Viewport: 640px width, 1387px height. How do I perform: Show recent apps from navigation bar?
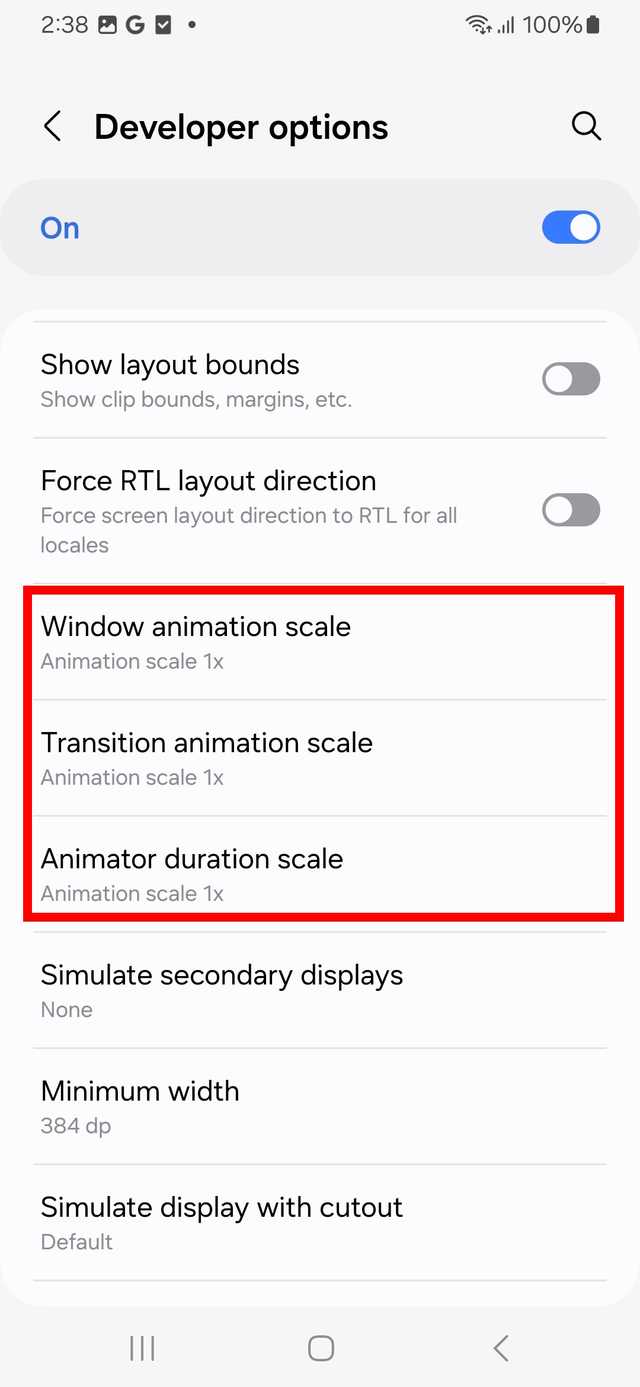tap(142, 1348)
